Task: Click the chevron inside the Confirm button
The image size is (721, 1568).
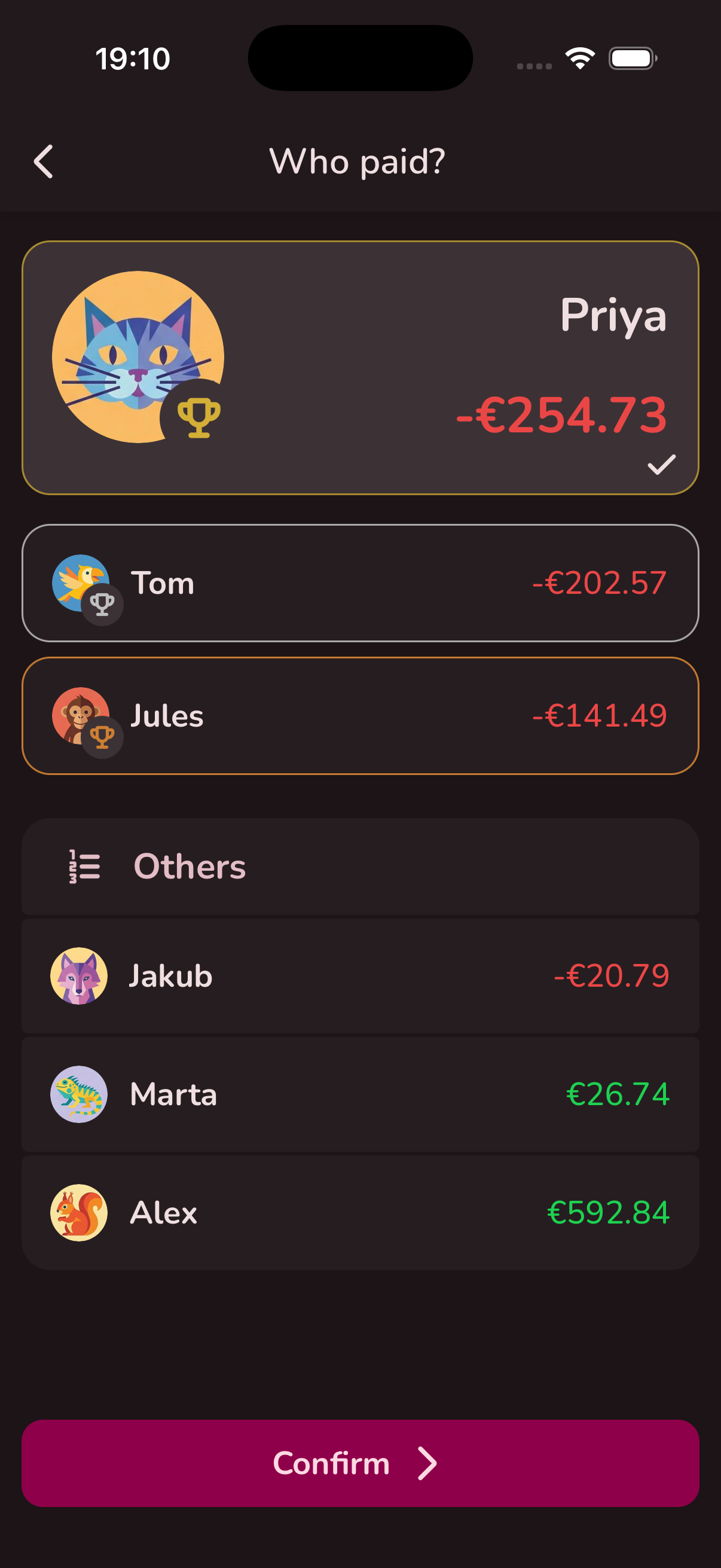Action: click(x=427, y=1463)
